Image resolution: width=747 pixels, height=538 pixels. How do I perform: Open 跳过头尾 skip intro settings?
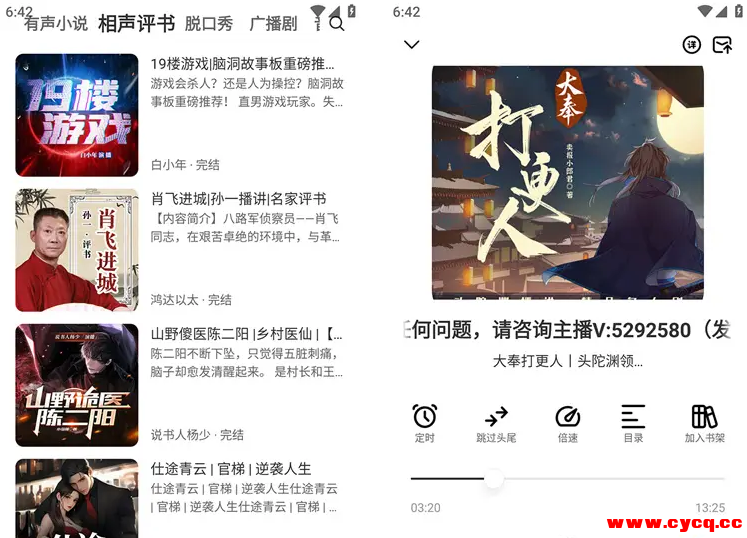[496, 423]
